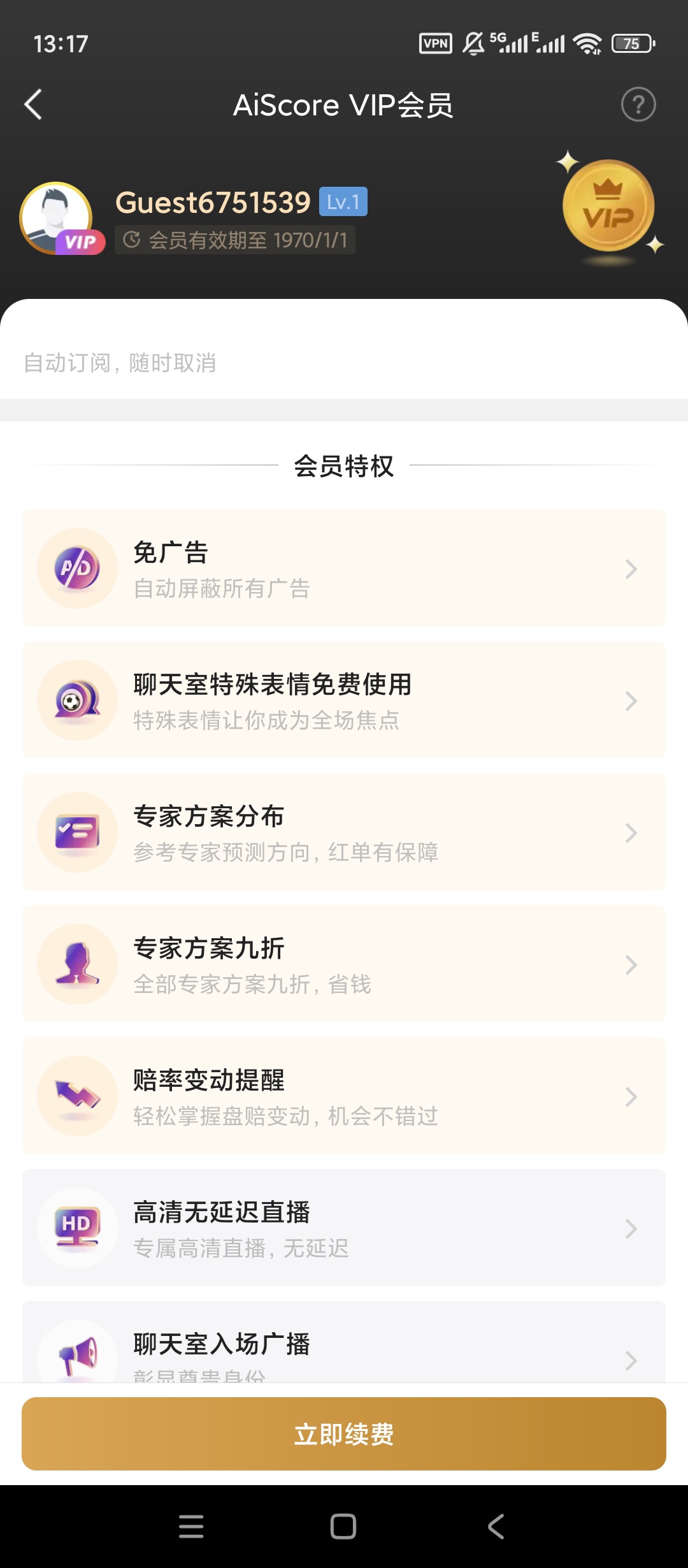This screenshot has width=688, height=1568.
Task: Open the 专家方案九折 privilege row
Action: click(344, 964)
